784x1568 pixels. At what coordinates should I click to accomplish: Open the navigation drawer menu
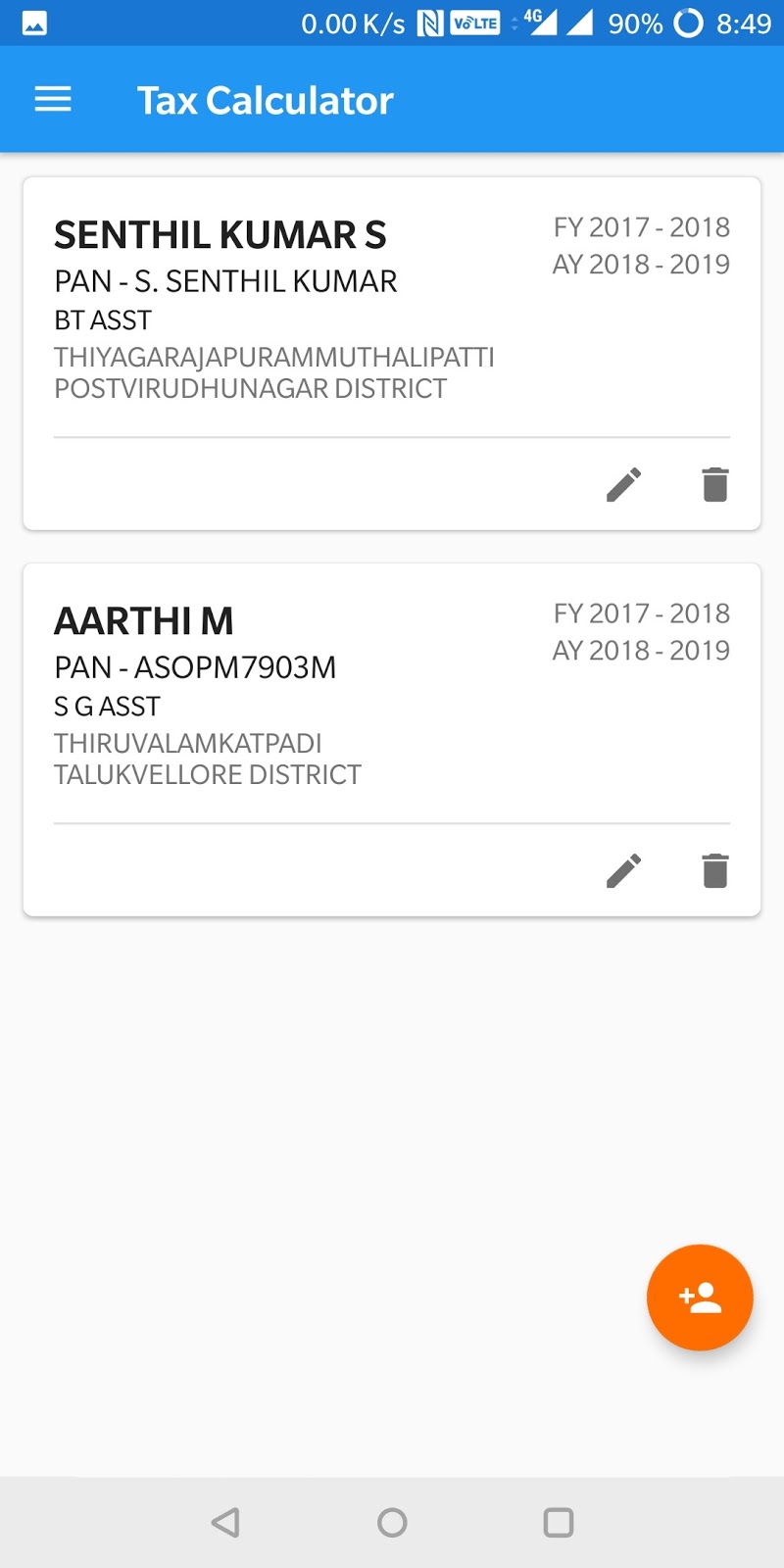(x=53, y=99)
